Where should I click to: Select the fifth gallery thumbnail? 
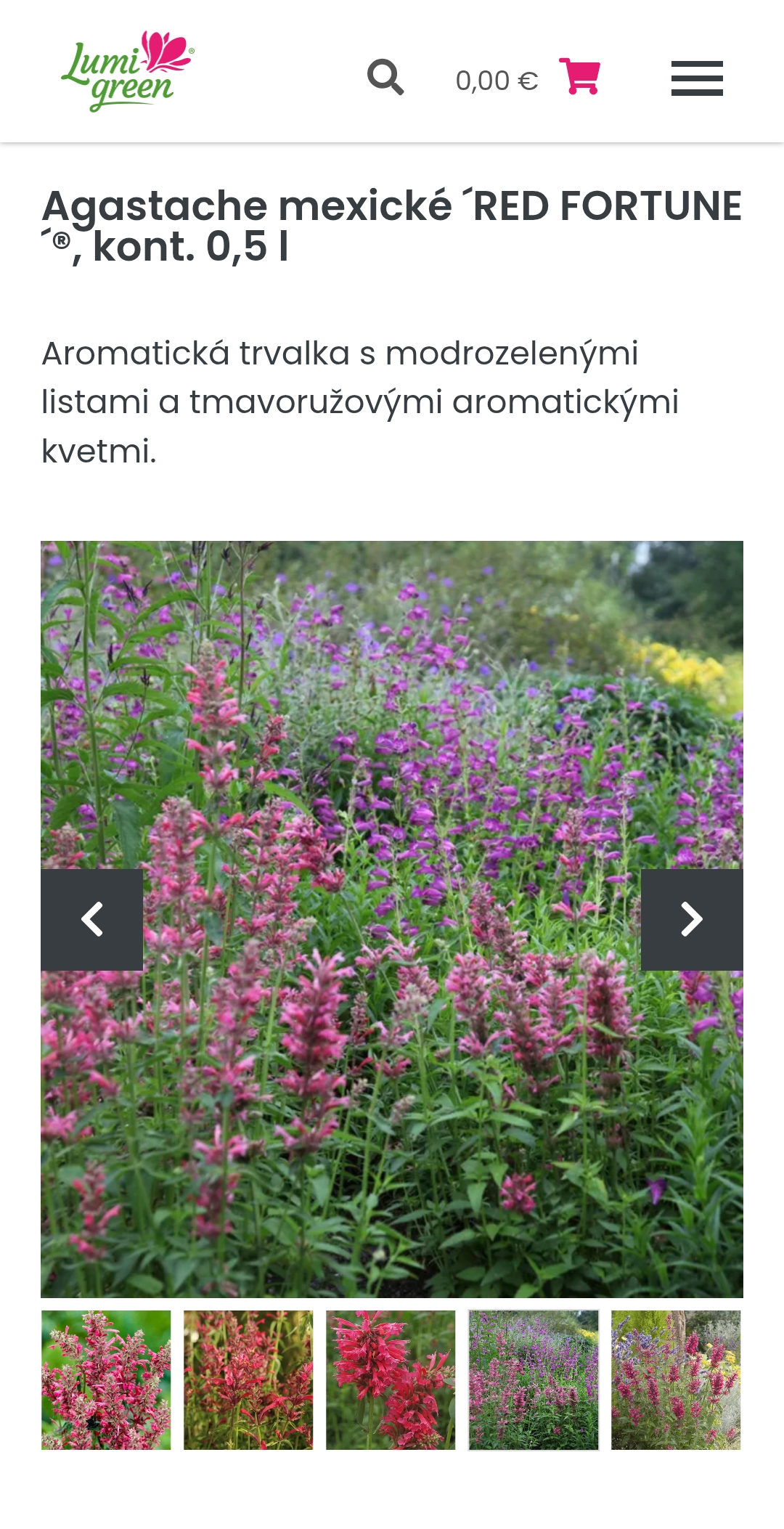point(676,1380)
